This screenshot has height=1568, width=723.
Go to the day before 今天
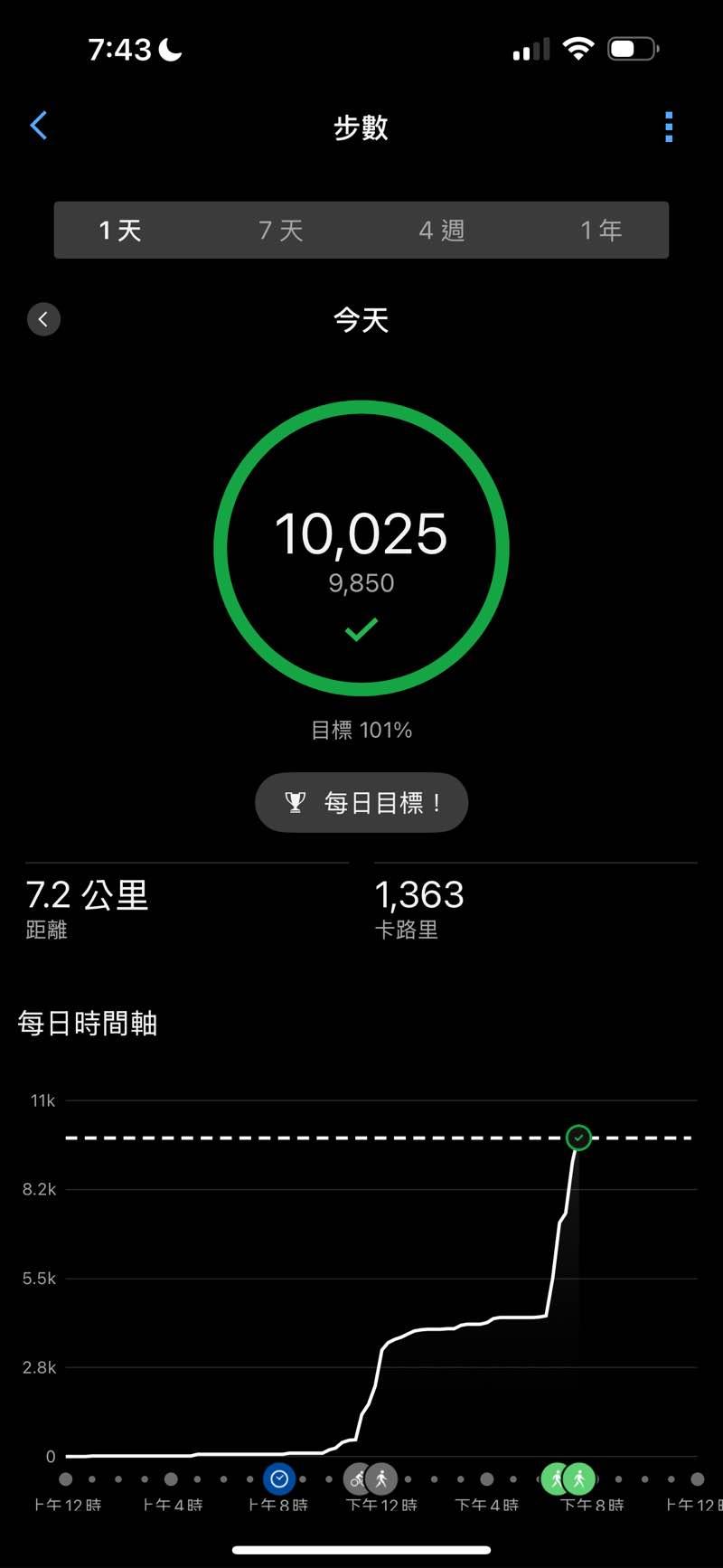click(x=43, y=319)
